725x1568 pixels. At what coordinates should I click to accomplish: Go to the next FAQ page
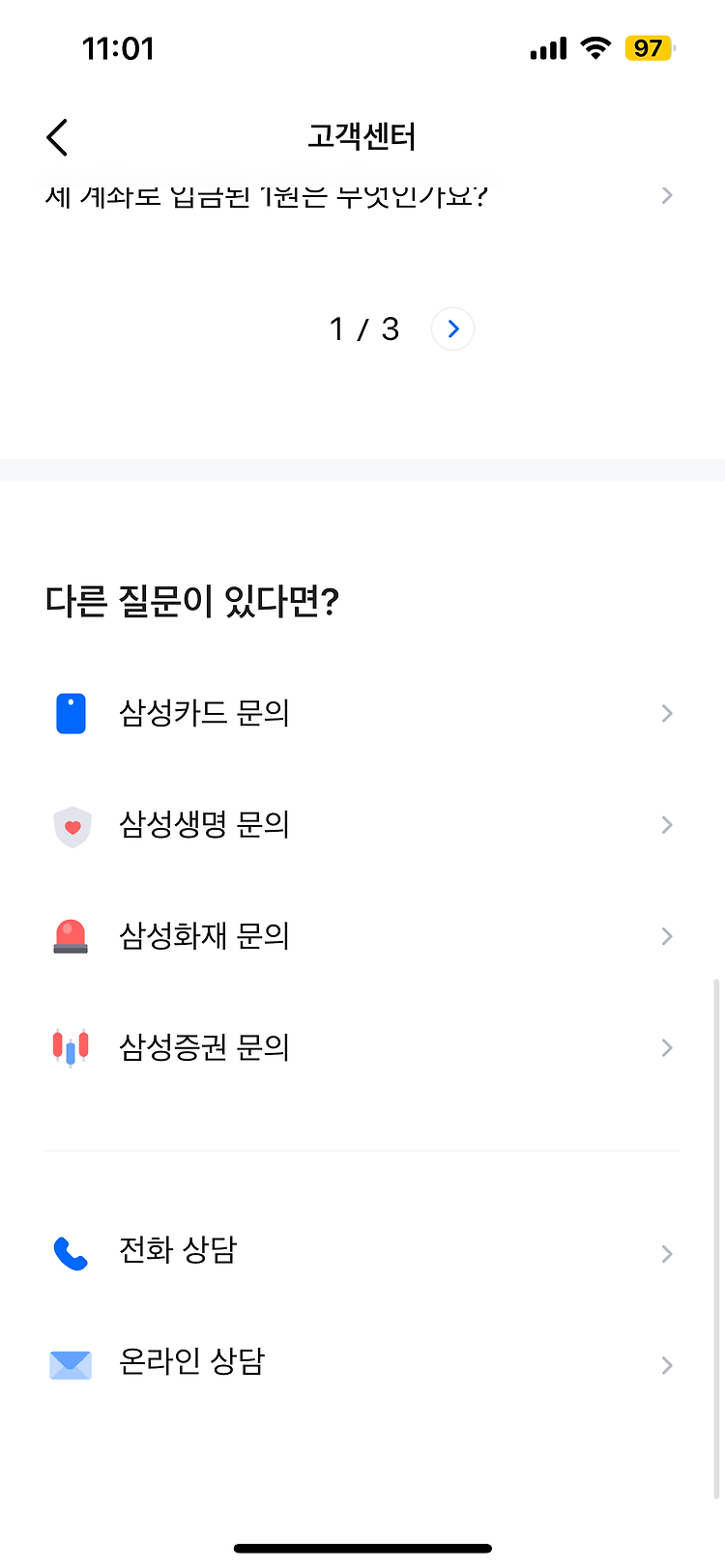click(x=452, y=329)
